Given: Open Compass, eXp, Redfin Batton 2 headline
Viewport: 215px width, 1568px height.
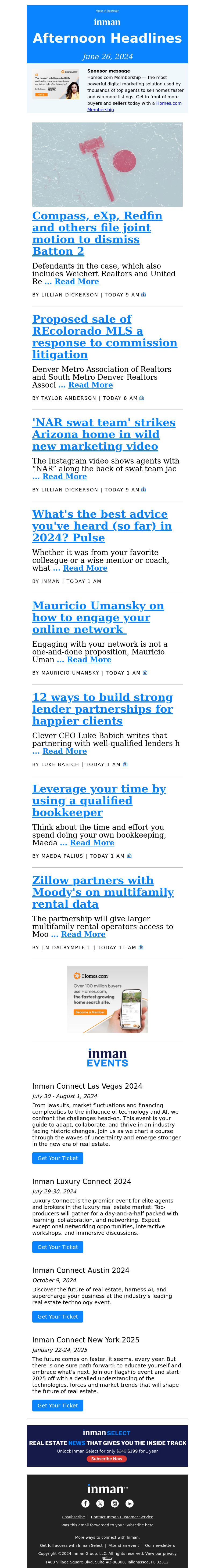Looking at the screenshot, I should tap(97, 233).
